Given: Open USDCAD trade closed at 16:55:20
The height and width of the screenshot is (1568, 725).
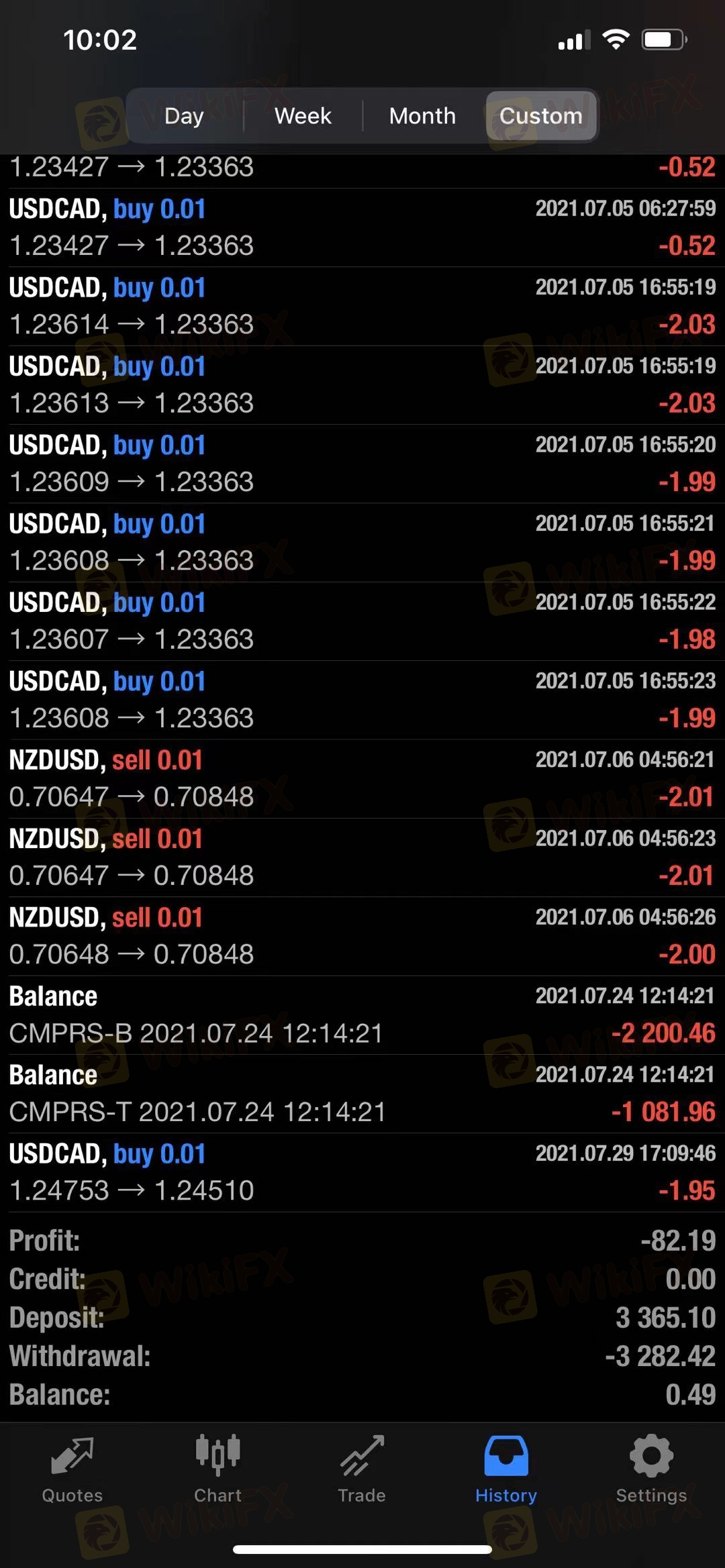Looking at the screenshot, I should (x=362, y=464).
